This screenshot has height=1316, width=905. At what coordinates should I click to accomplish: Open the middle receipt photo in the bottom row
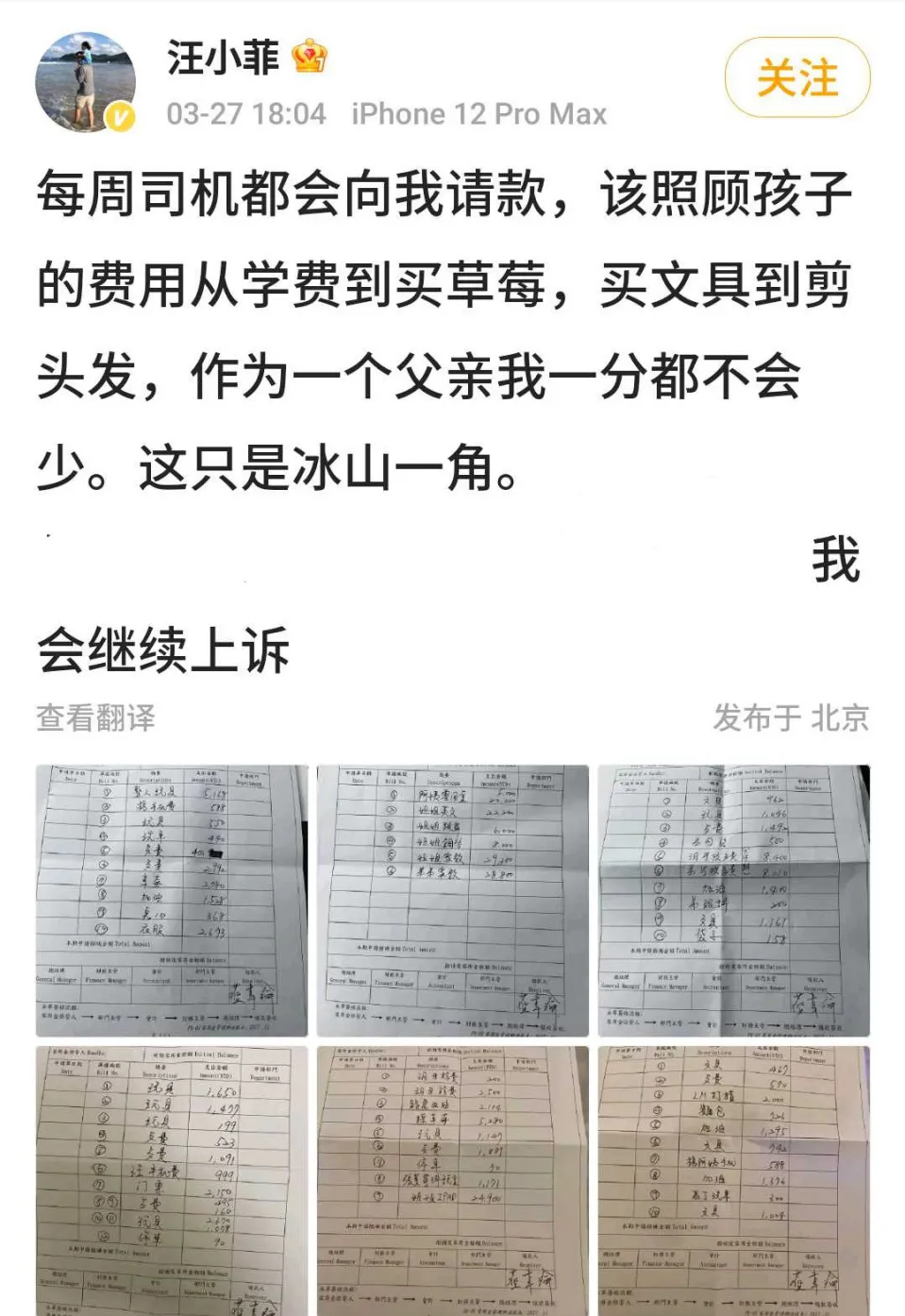(x=452, y=1180)
